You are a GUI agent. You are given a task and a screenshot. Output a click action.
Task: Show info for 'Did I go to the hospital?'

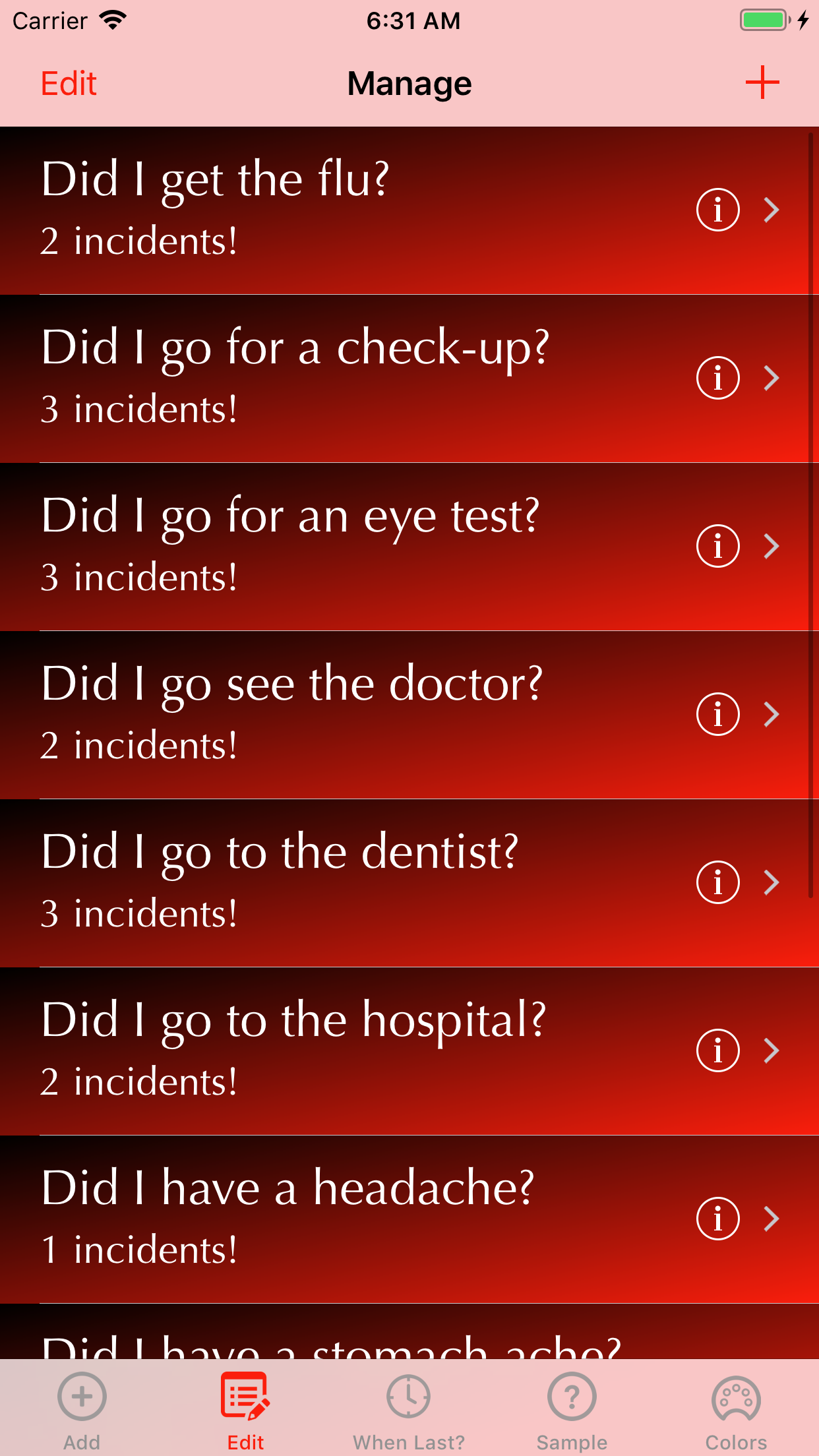(x=717, y=1050)
